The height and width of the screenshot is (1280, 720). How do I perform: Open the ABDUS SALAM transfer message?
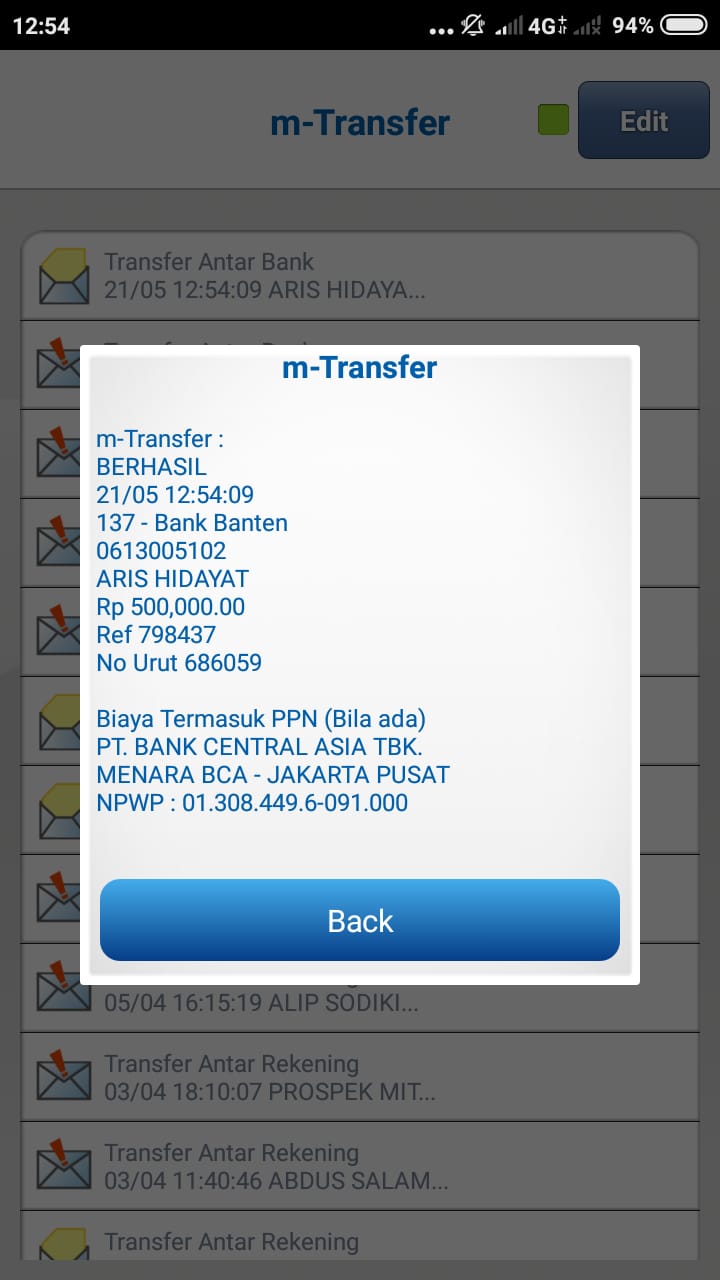click(x=360, y=1166)
